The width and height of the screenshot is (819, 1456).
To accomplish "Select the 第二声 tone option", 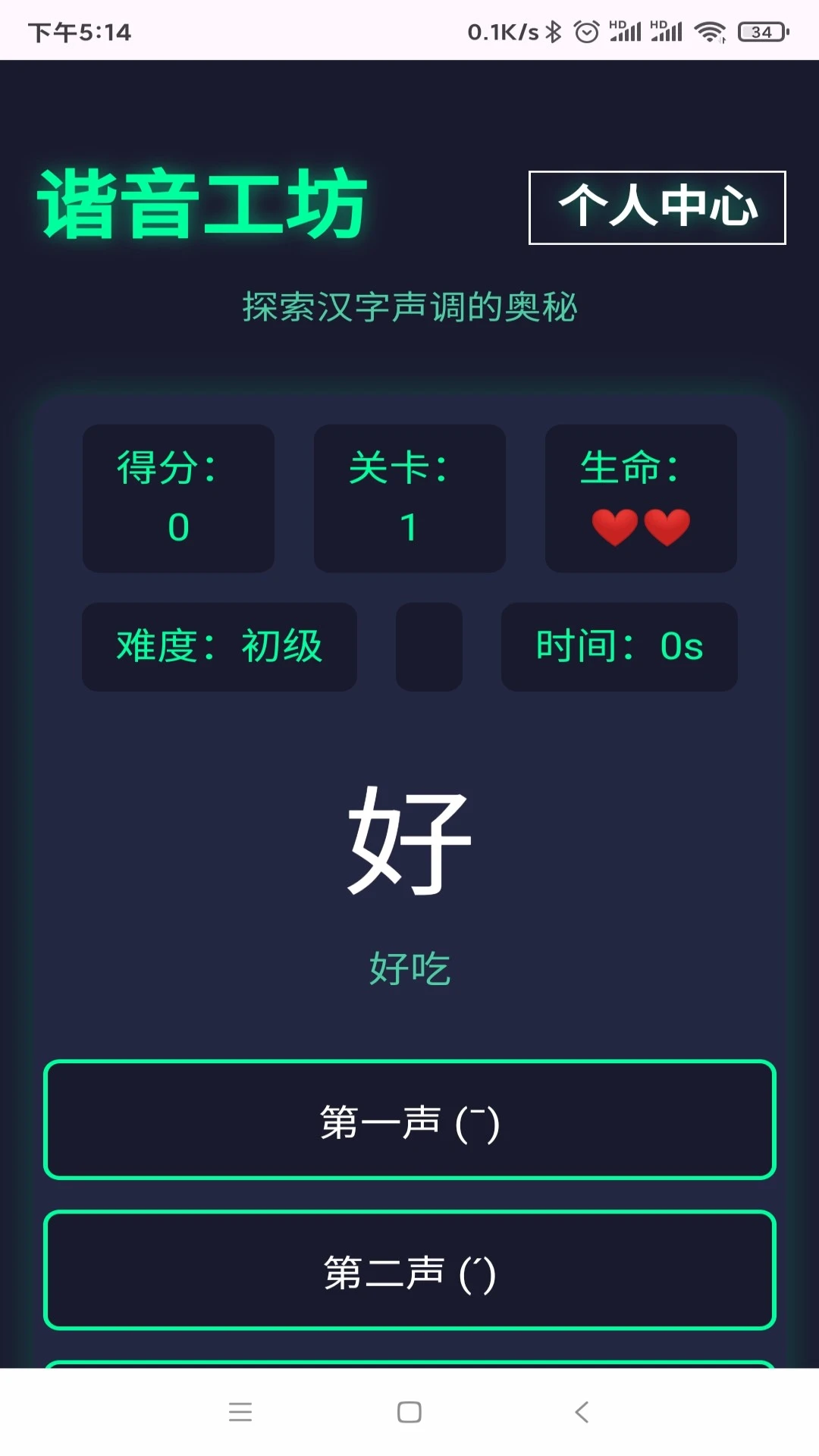I will pos(409,1269).
